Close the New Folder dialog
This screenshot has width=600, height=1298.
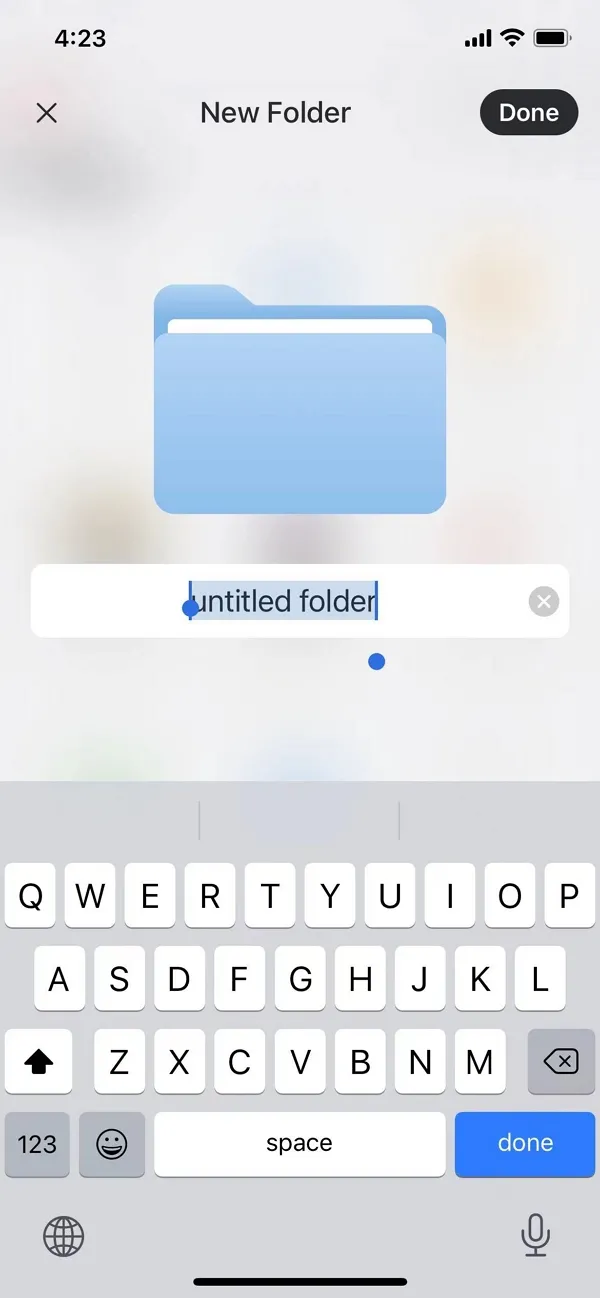point(46,112)
